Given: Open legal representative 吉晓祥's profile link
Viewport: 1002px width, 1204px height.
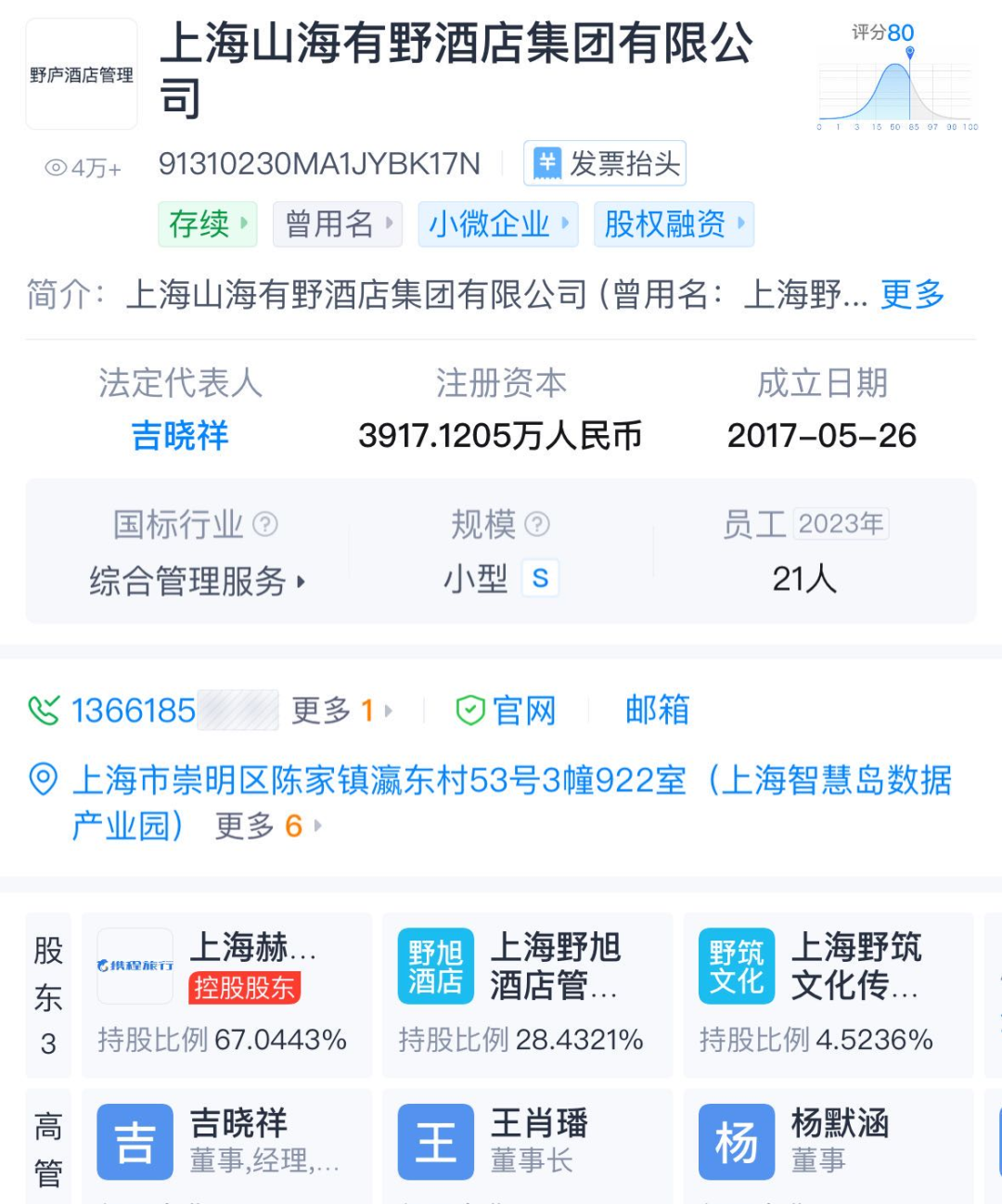Looking at the screenshot, I should (x=180, y=435).
